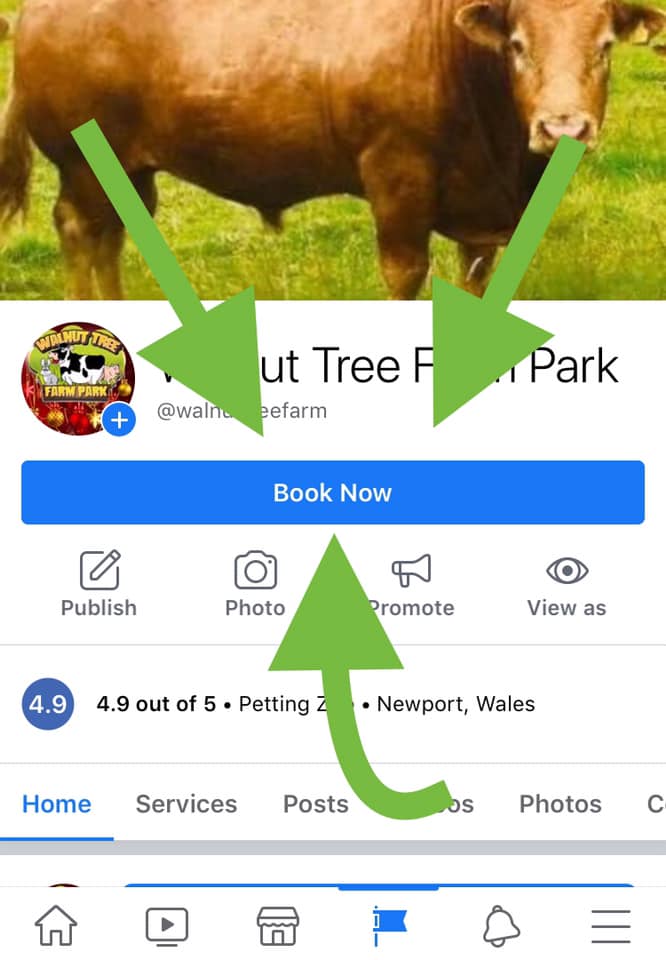
Task: Switch to the Posts tab
Action: (316, 804)
